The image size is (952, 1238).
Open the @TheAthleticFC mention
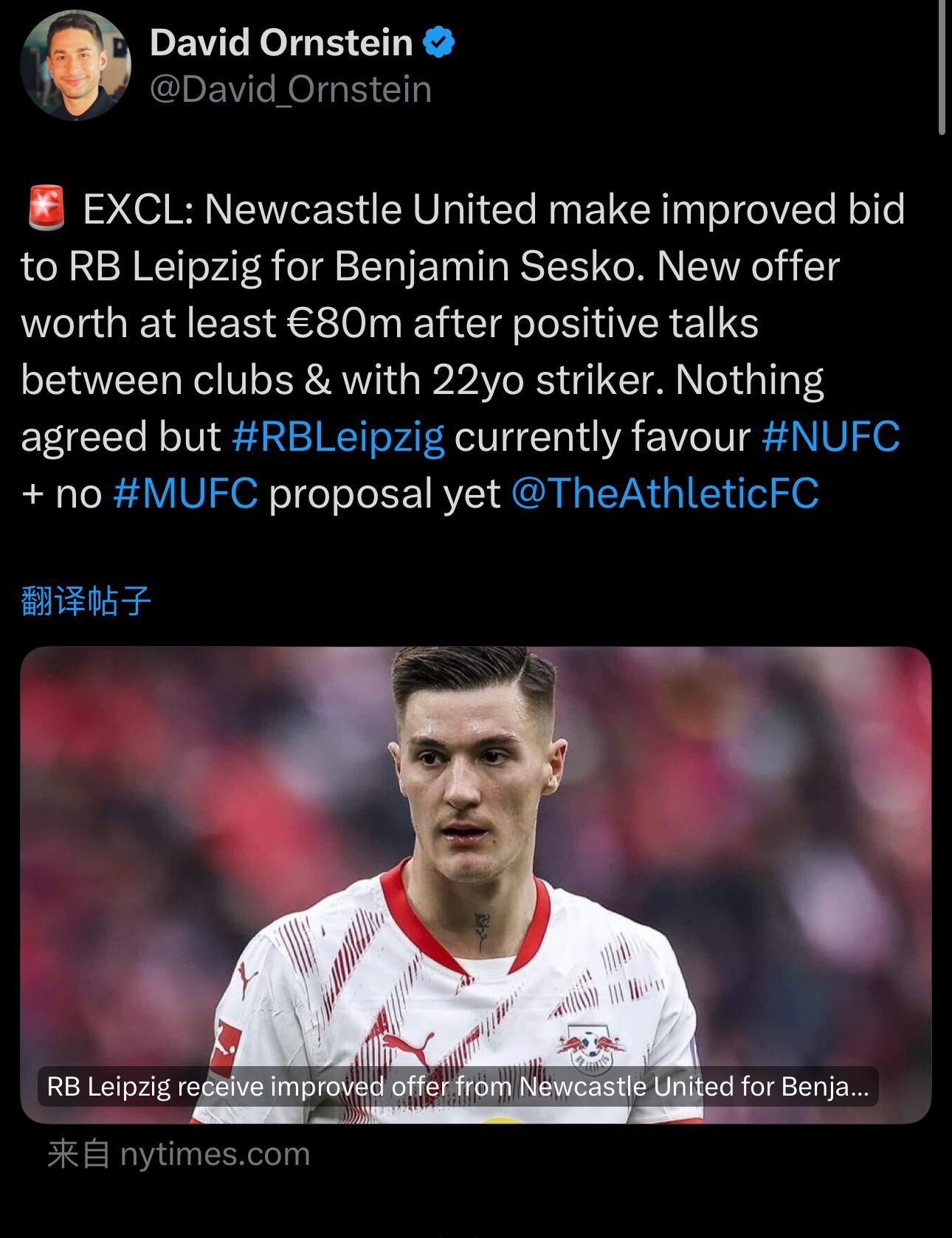664,493
